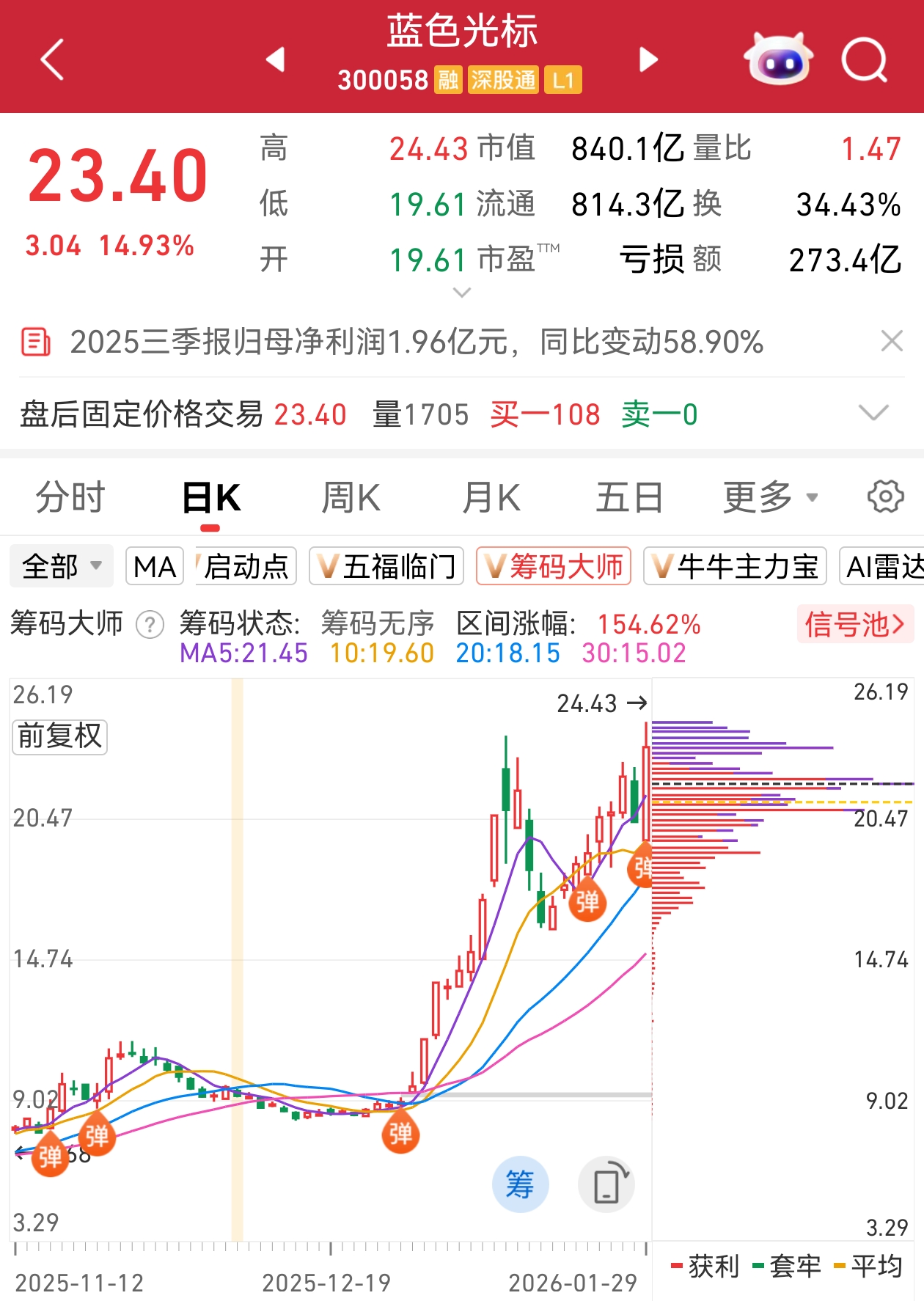This screenshot has width=924, height=1301.
Task: Select the MA indicator chip
Action: tap(155, 566)
